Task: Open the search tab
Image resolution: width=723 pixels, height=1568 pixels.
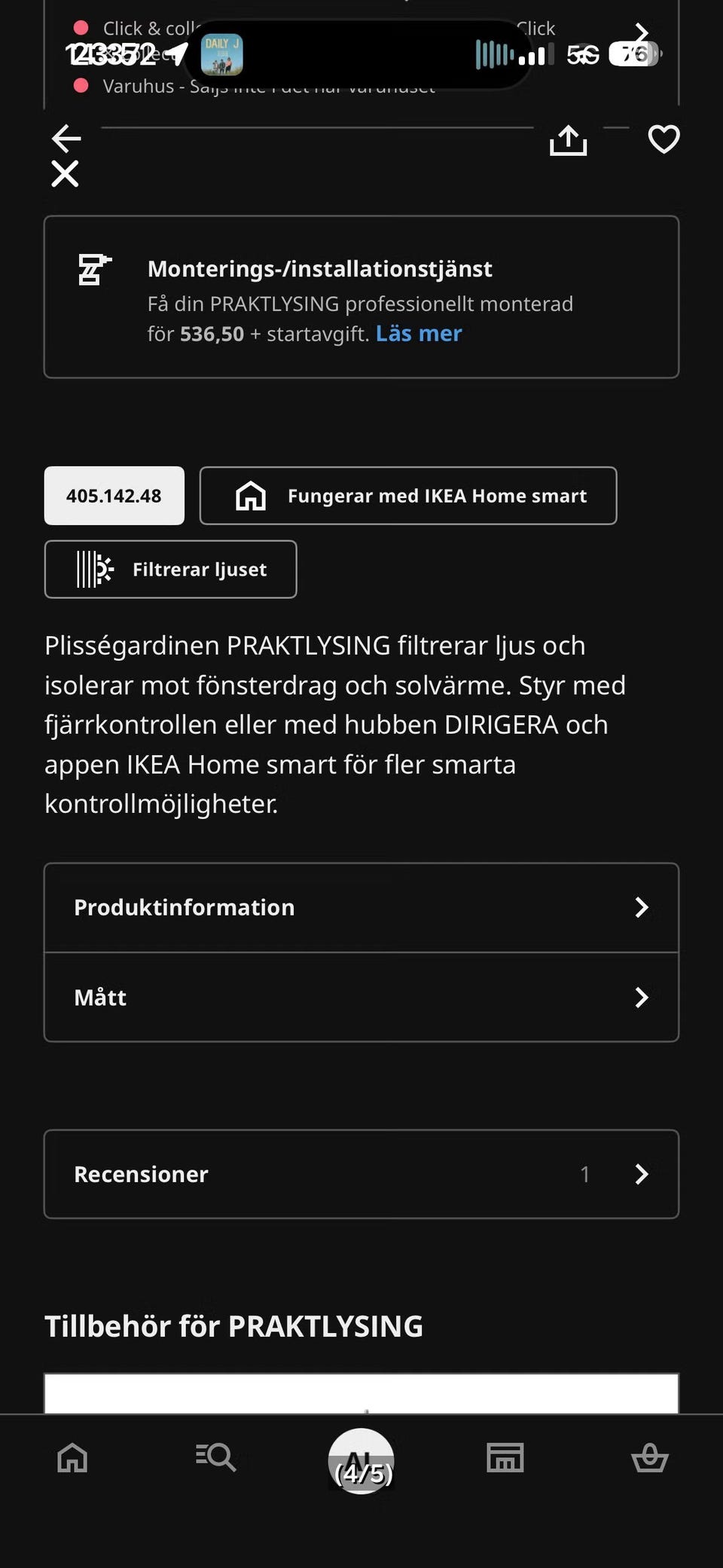Action: coord(216,1457)
